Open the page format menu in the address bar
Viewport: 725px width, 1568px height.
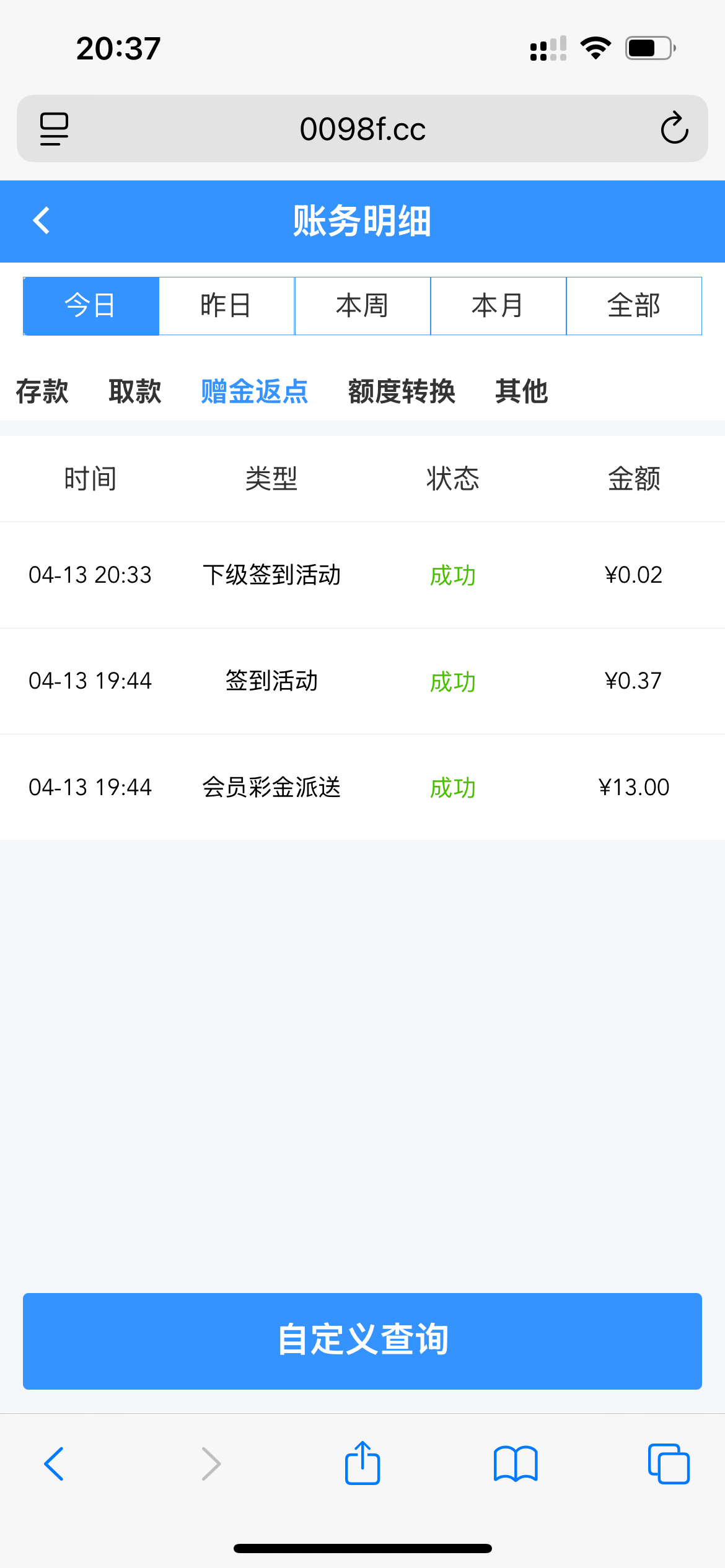pos(55,129)
